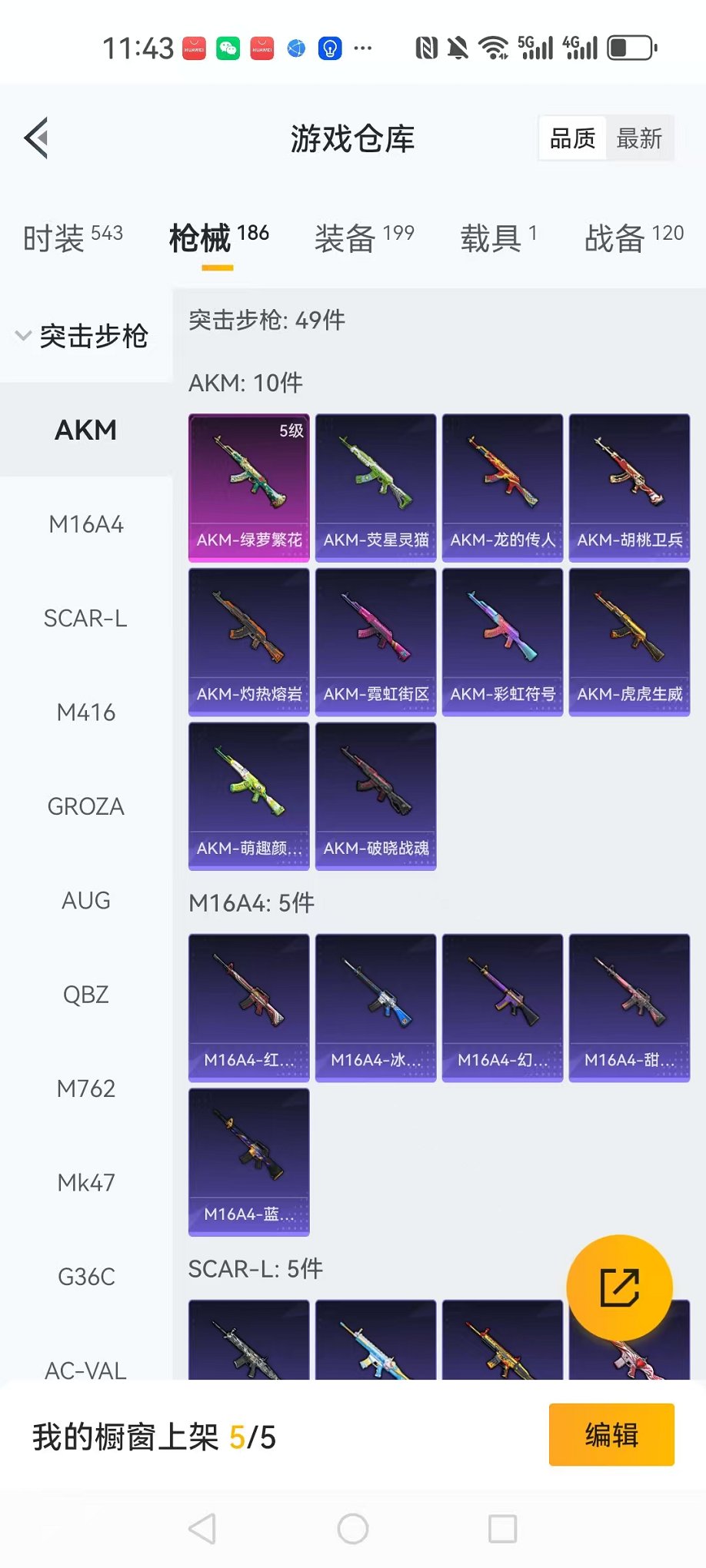This screenshot has height=1568, width=706.
Task: Select M16A4 in the weapon sidebar
Action: click(85, 524)
